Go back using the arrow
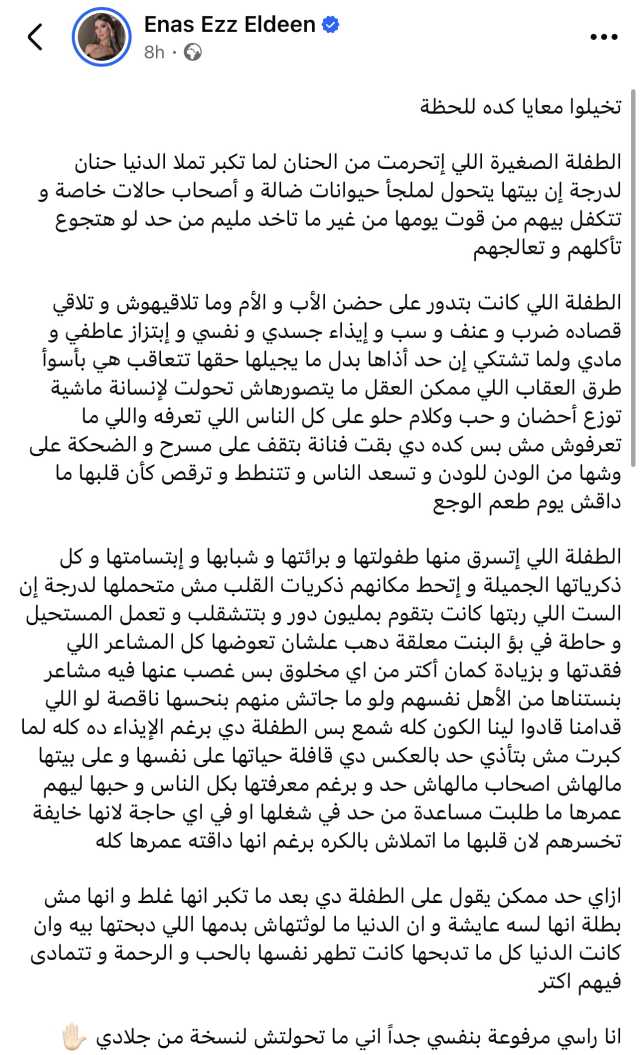 tap(36, 37)
